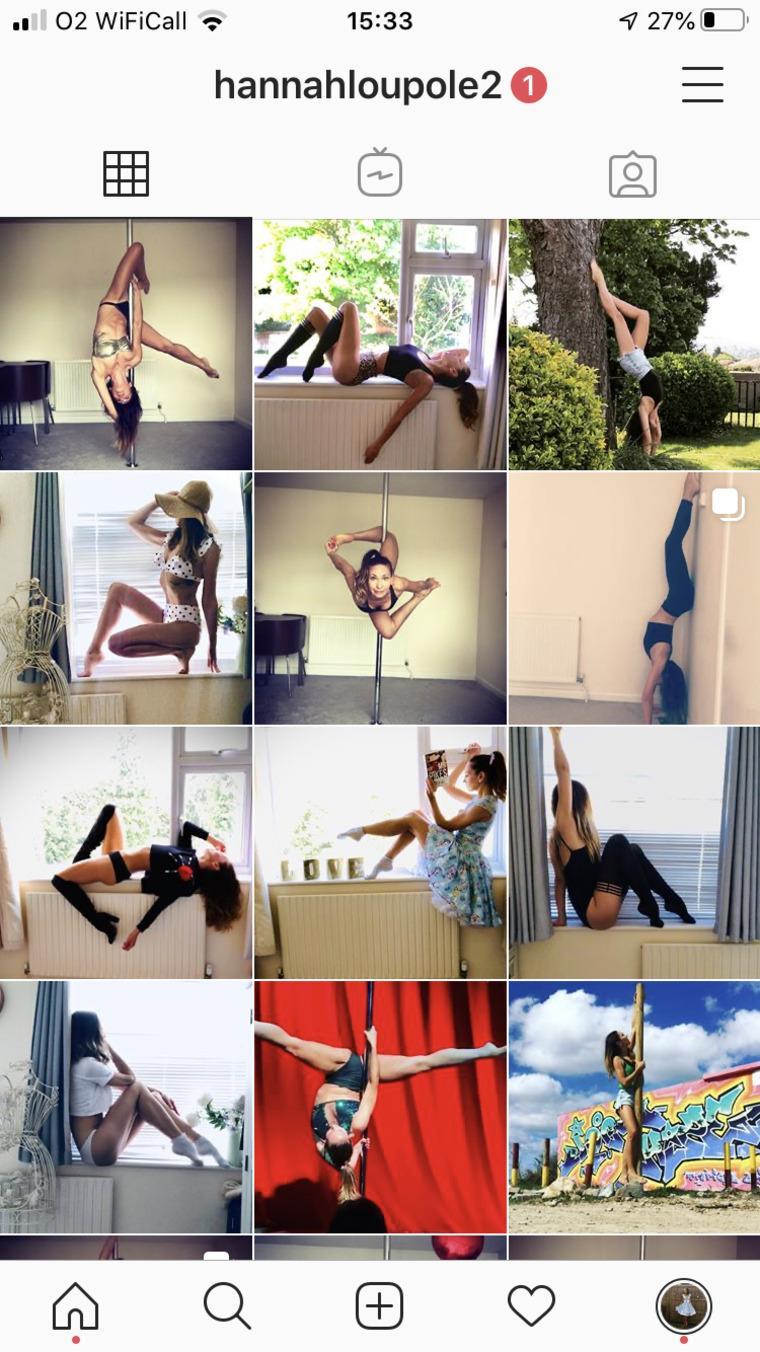
Task: Open the tree handstand outdoor post
Action: tap(634, 344)
